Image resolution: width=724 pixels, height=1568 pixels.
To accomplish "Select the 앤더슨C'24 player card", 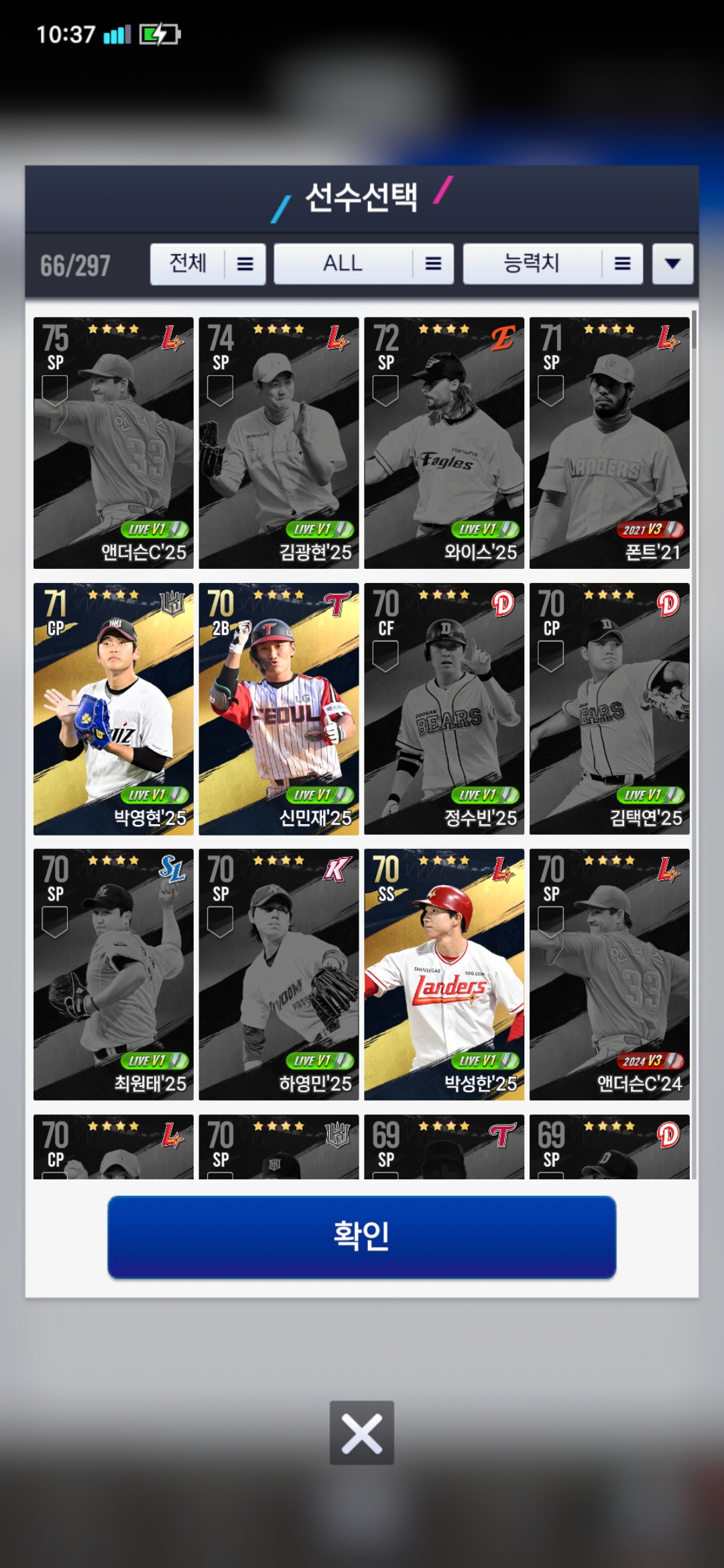I will 609,974.
